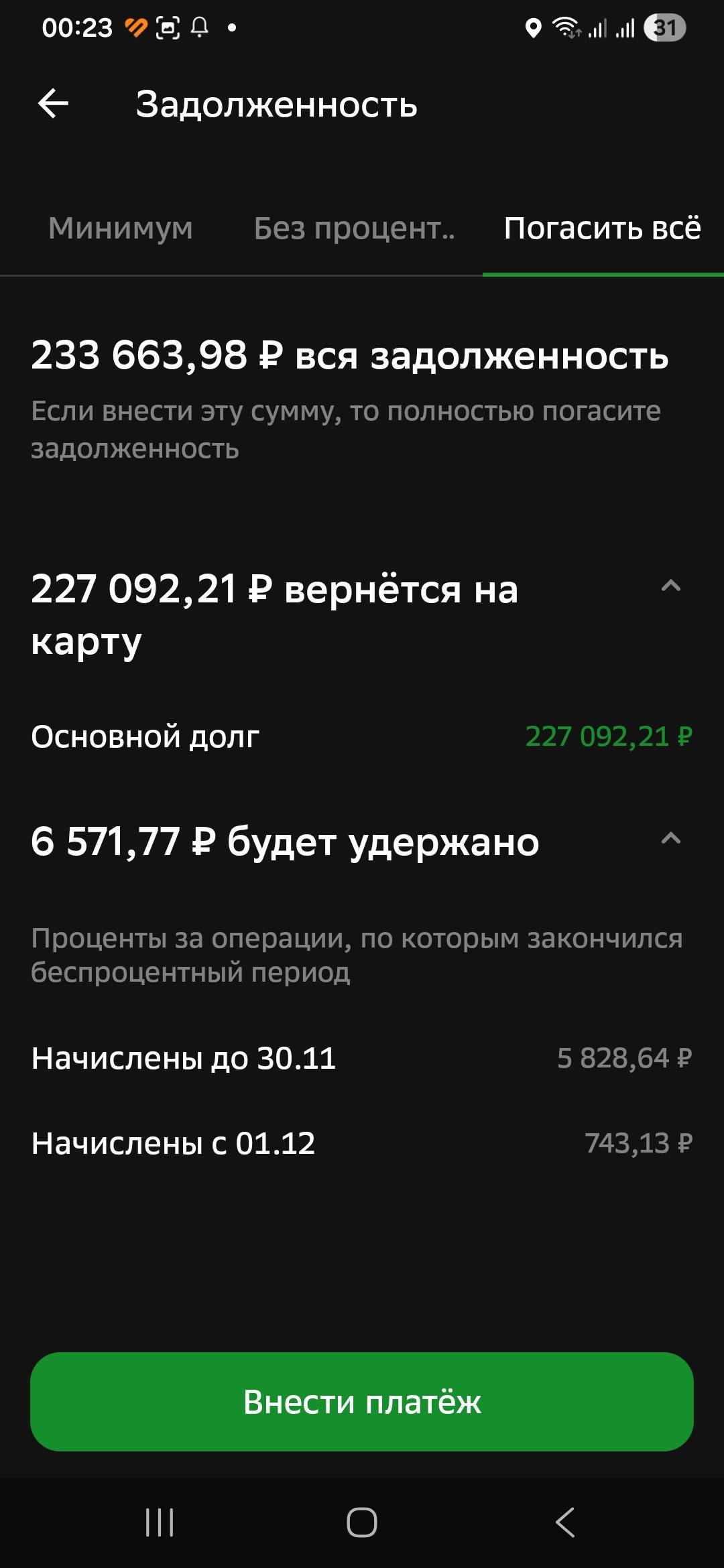724x1568 pixels.
Task: Tap the cellular signal strength icon
Action: pyautogui.click(x=599, y=28)
